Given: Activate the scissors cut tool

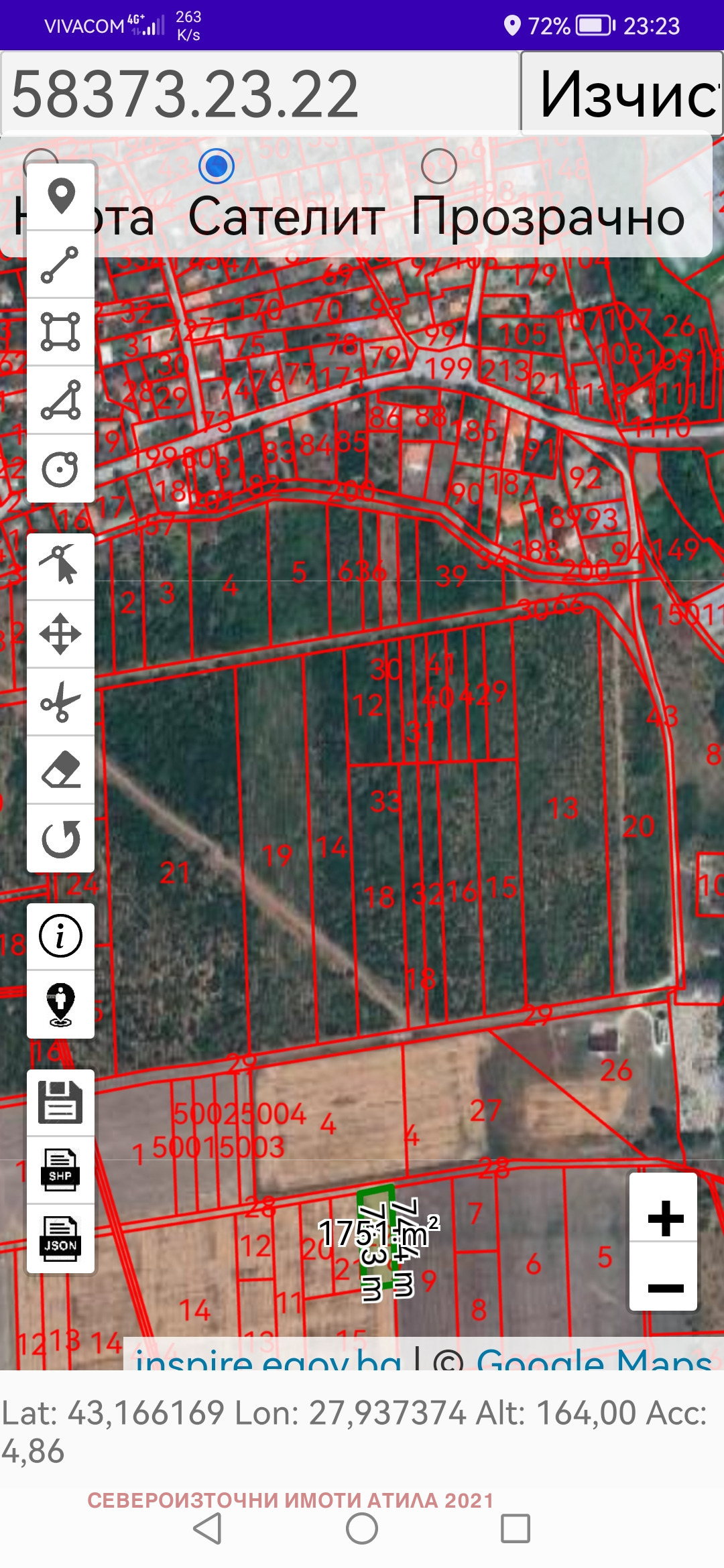Looking at the screenshot, I should 60,702.
